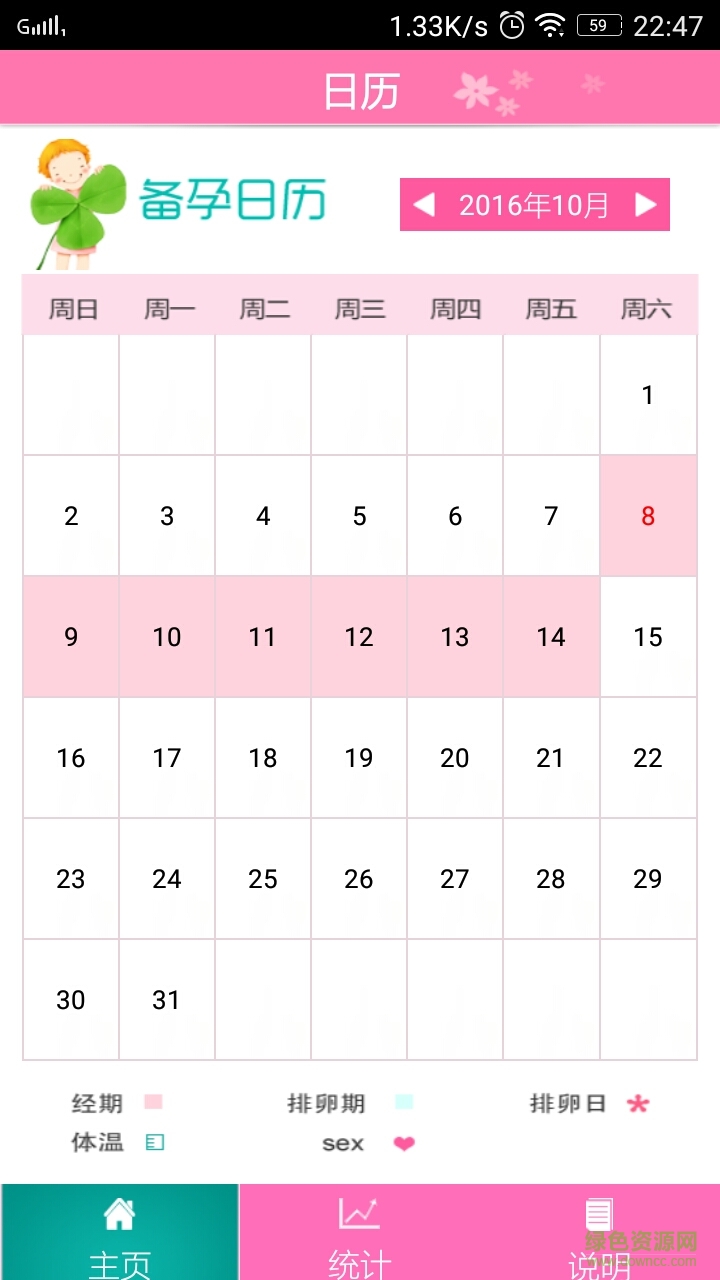Select date 14 on the calendar
The height and width of the screenshot is (1280, 720).
point(551,637)
